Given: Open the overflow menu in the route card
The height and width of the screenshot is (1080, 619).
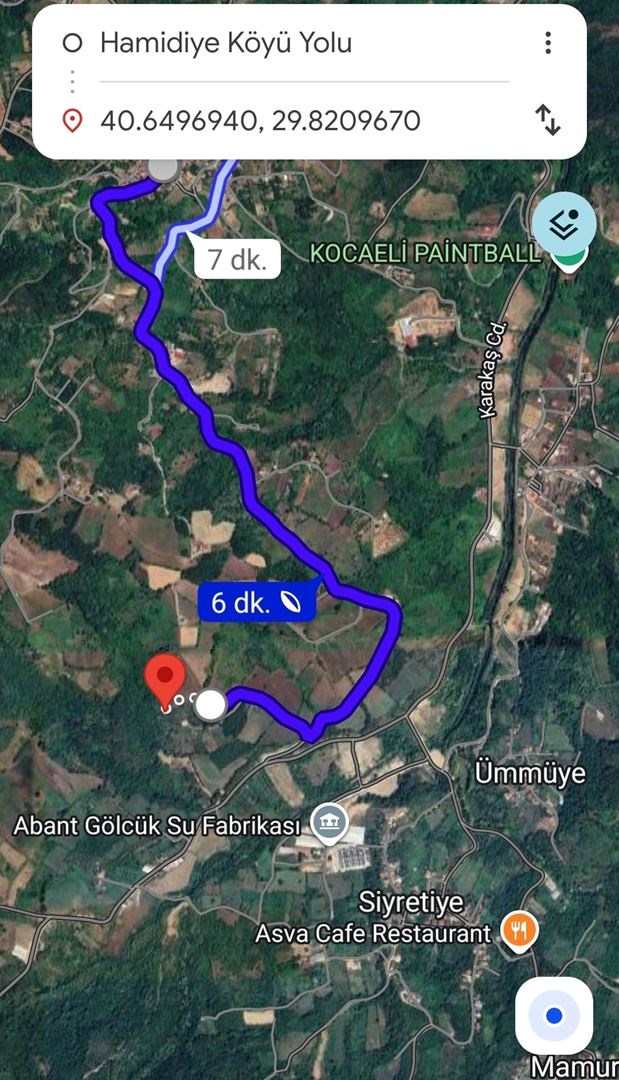Looking at the screenshot, I should point(548,43).
